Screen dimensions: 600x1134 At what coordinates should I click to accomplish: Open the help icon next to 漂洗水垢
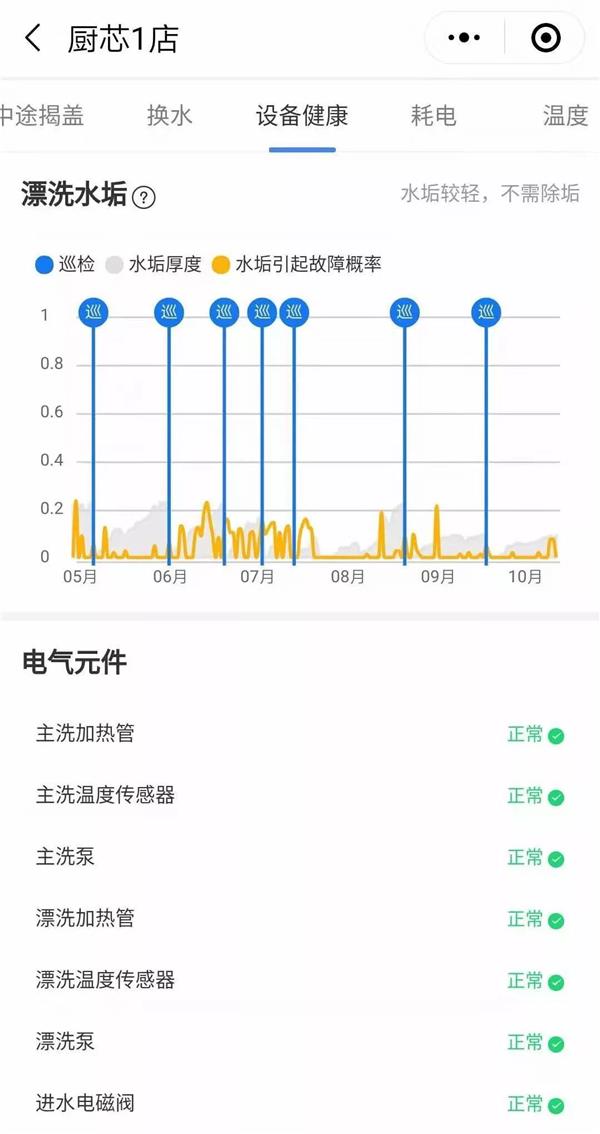click(x=144, y=197)
